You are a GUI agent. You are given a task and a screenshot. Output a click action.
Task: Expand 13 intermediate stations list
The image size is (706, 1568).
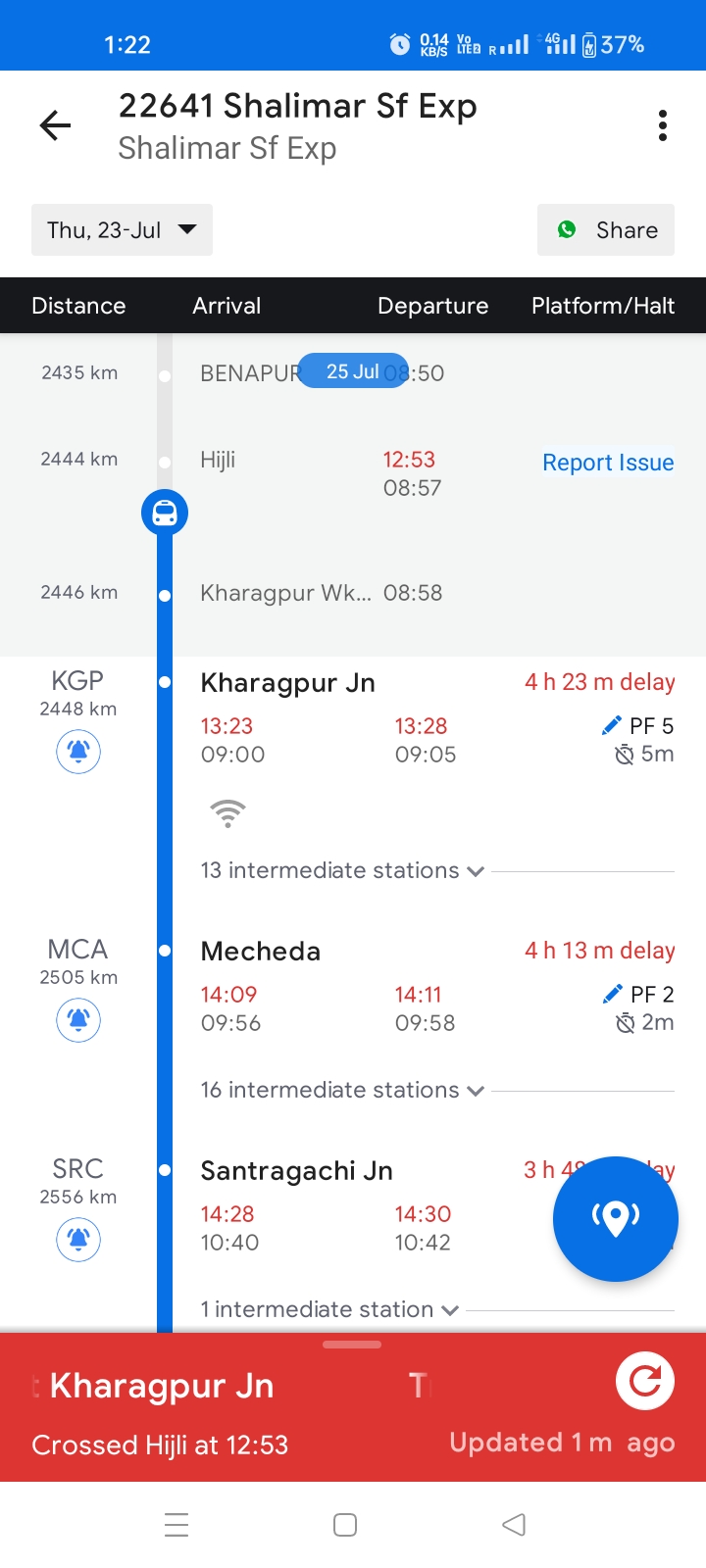click(342, 870)
